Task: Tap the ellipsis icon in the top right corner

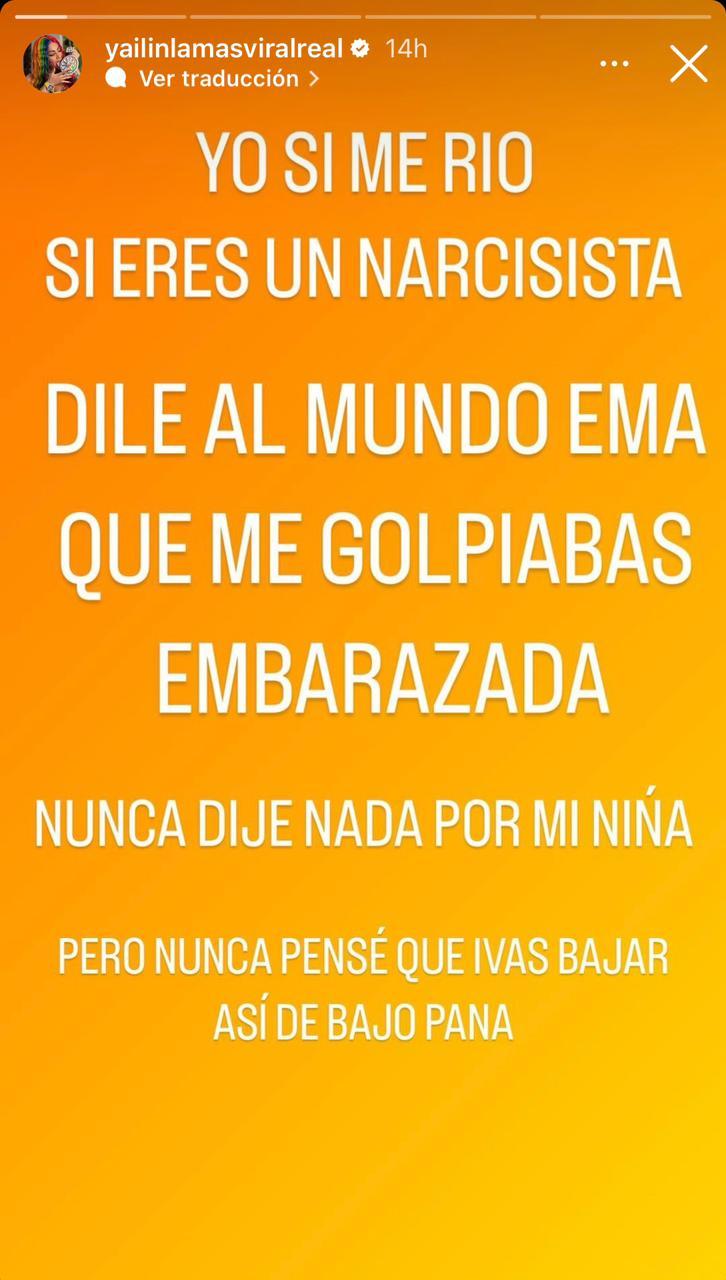Action: pos(614,63)
